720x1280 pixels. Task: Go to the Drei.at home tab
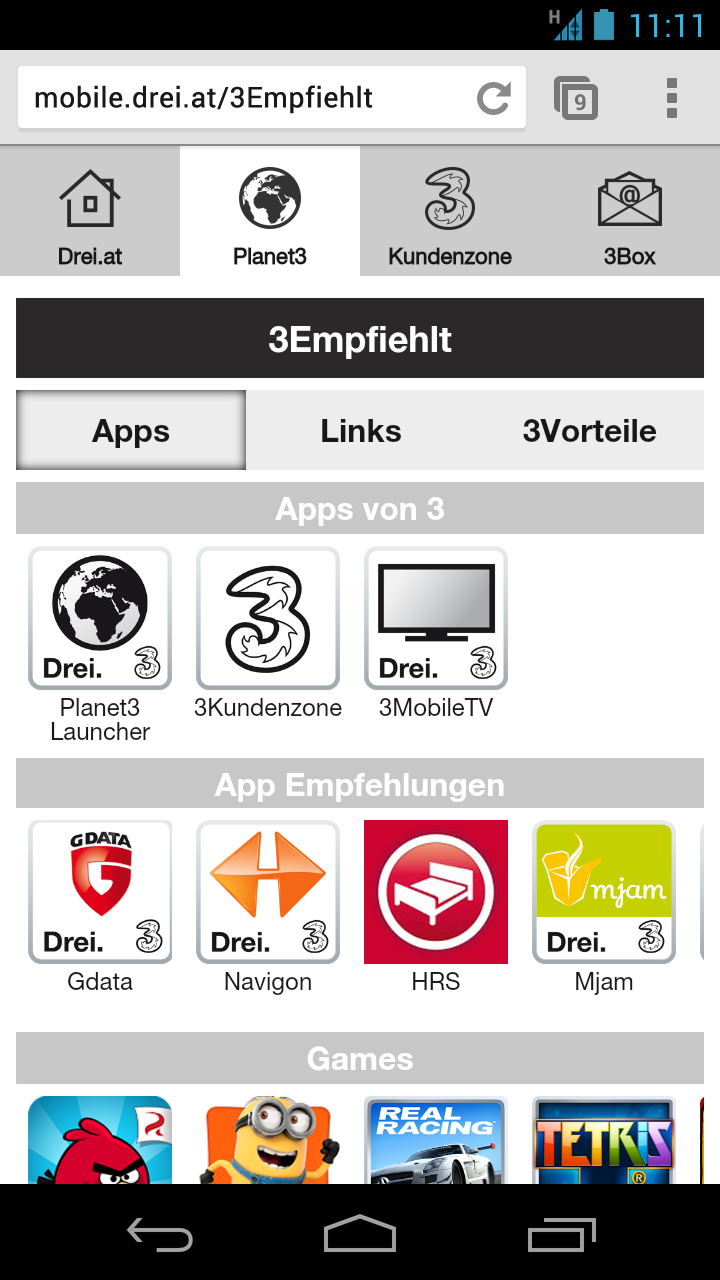(x=90, y=212)
